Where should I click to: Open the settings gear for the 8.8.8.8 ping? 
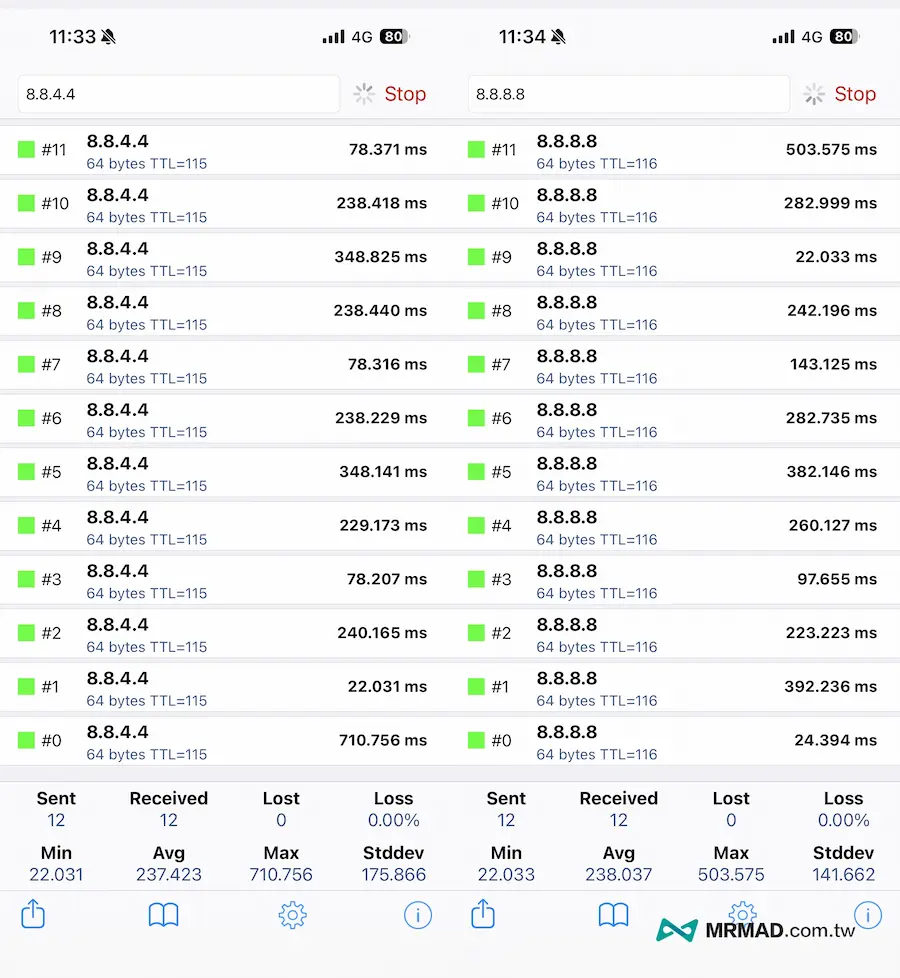tap(742, 915)
